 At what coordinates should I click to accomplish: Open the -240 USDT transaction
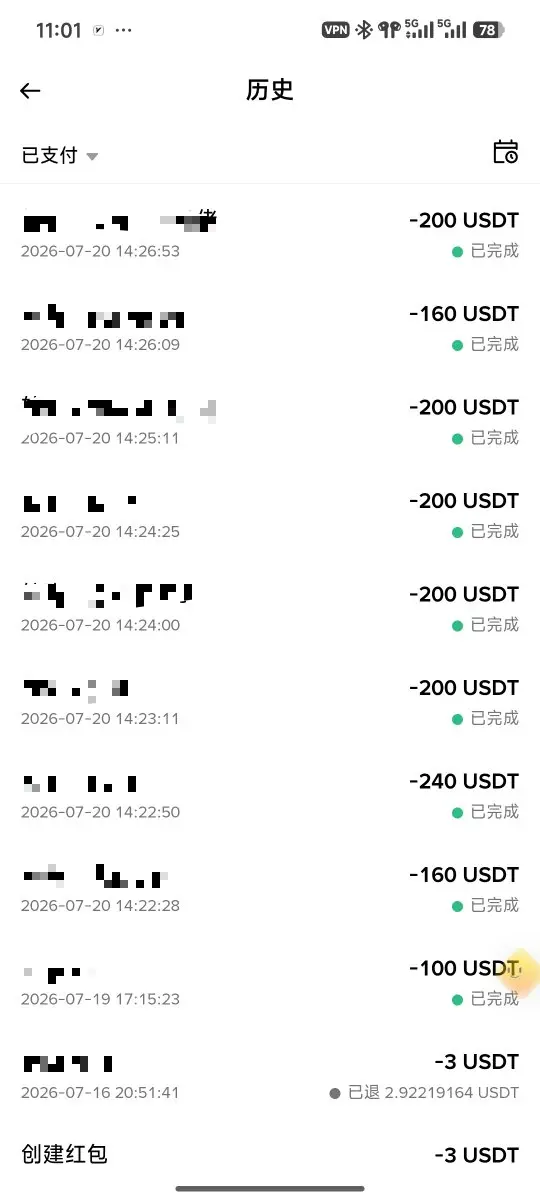[270, 795]
